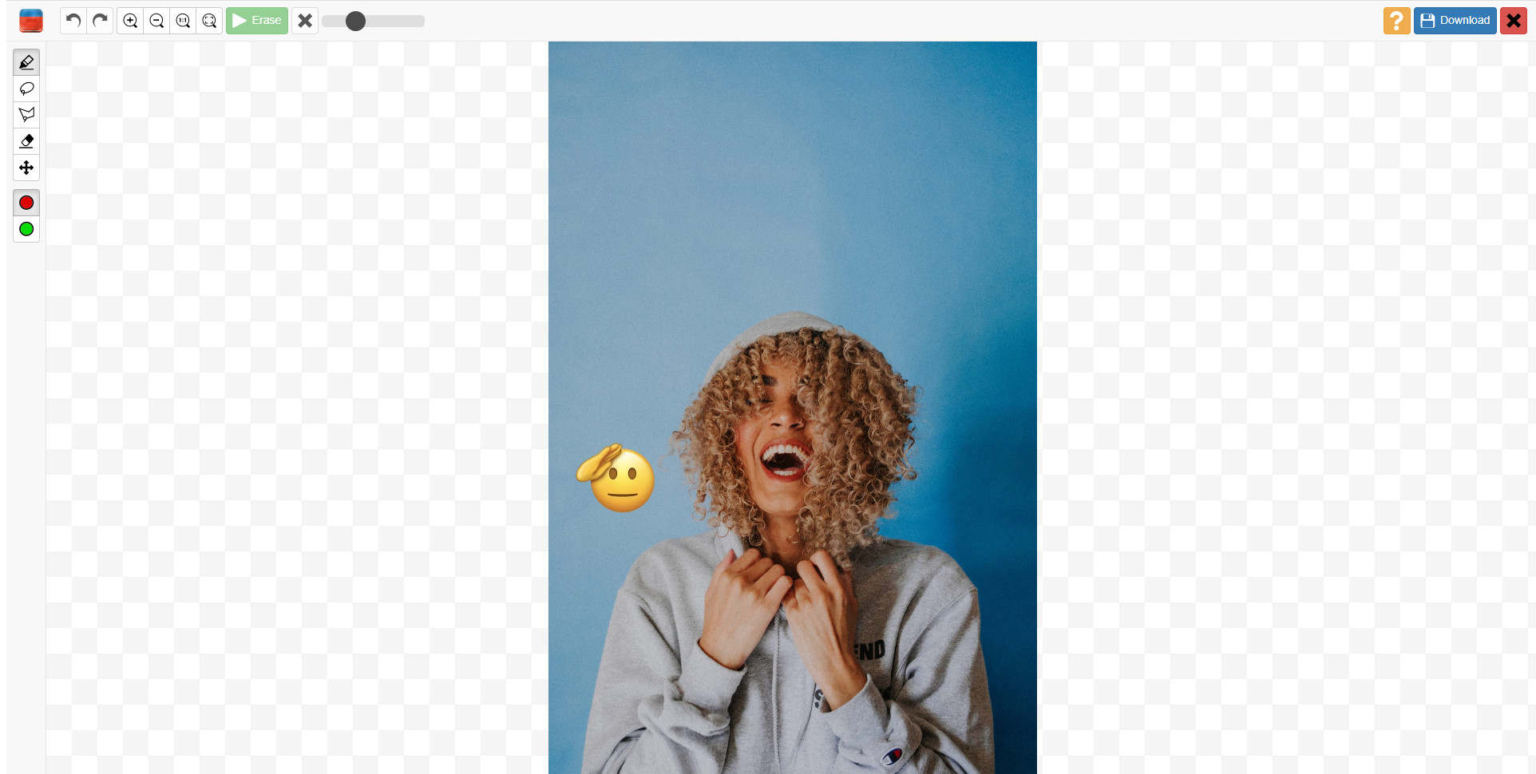Undo the last action
1536x774 pixels.
click(x=73, y=20)
